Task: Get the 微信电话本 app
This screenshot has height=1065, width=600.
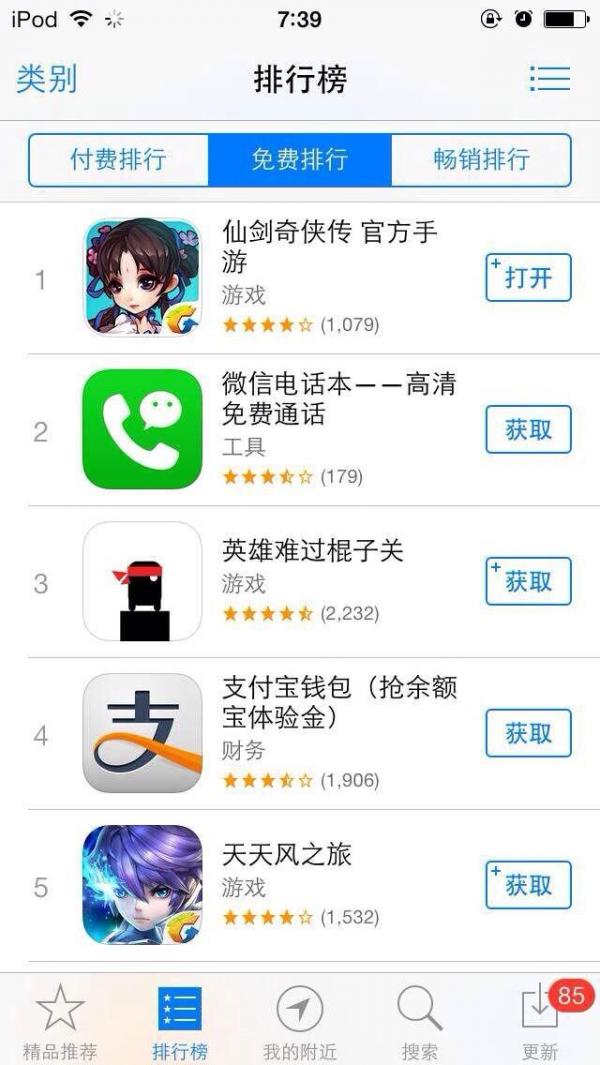Action: click(x=528, y=430)
